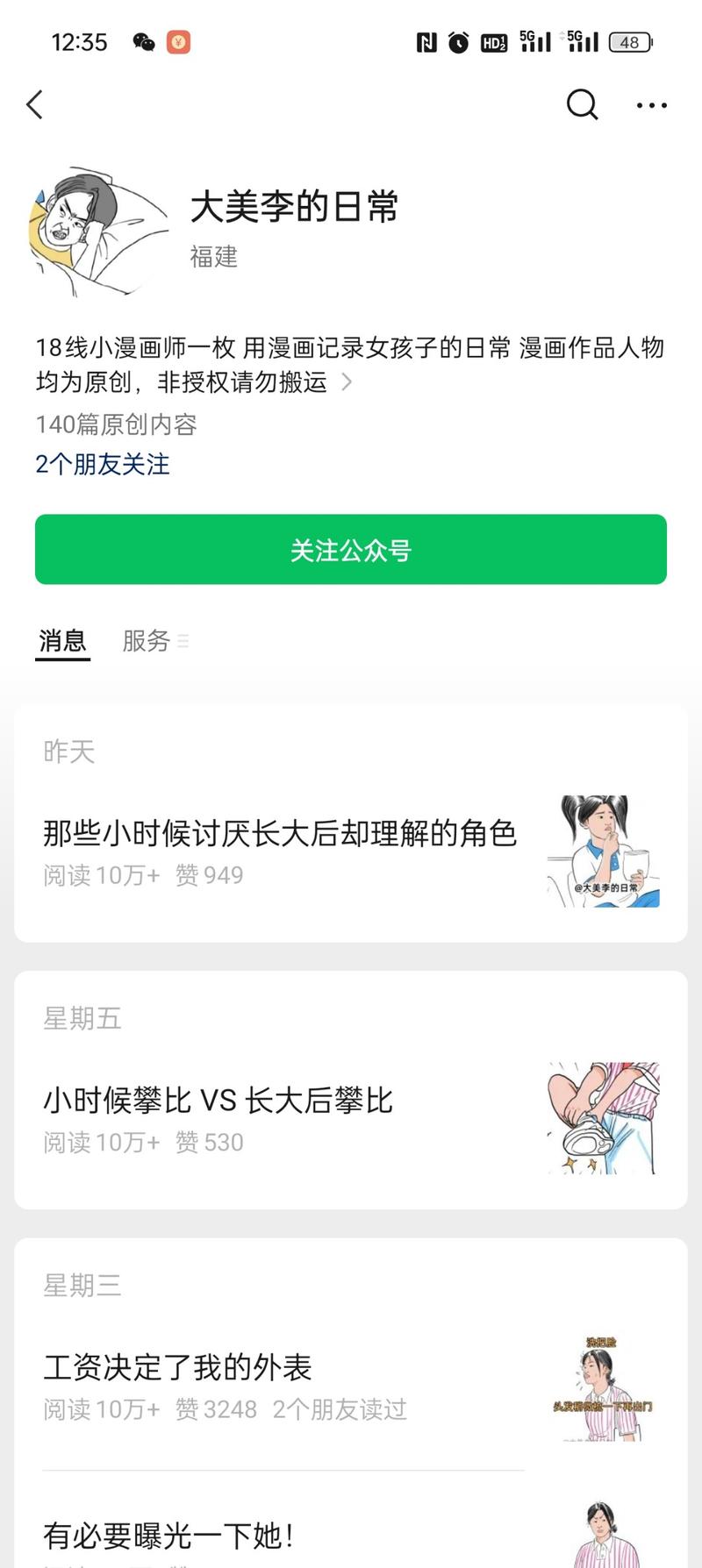The height and width of the screenshot is (1568, 702).
Task: Tap the 关注公众号 follow button
Action: [351, 549]
